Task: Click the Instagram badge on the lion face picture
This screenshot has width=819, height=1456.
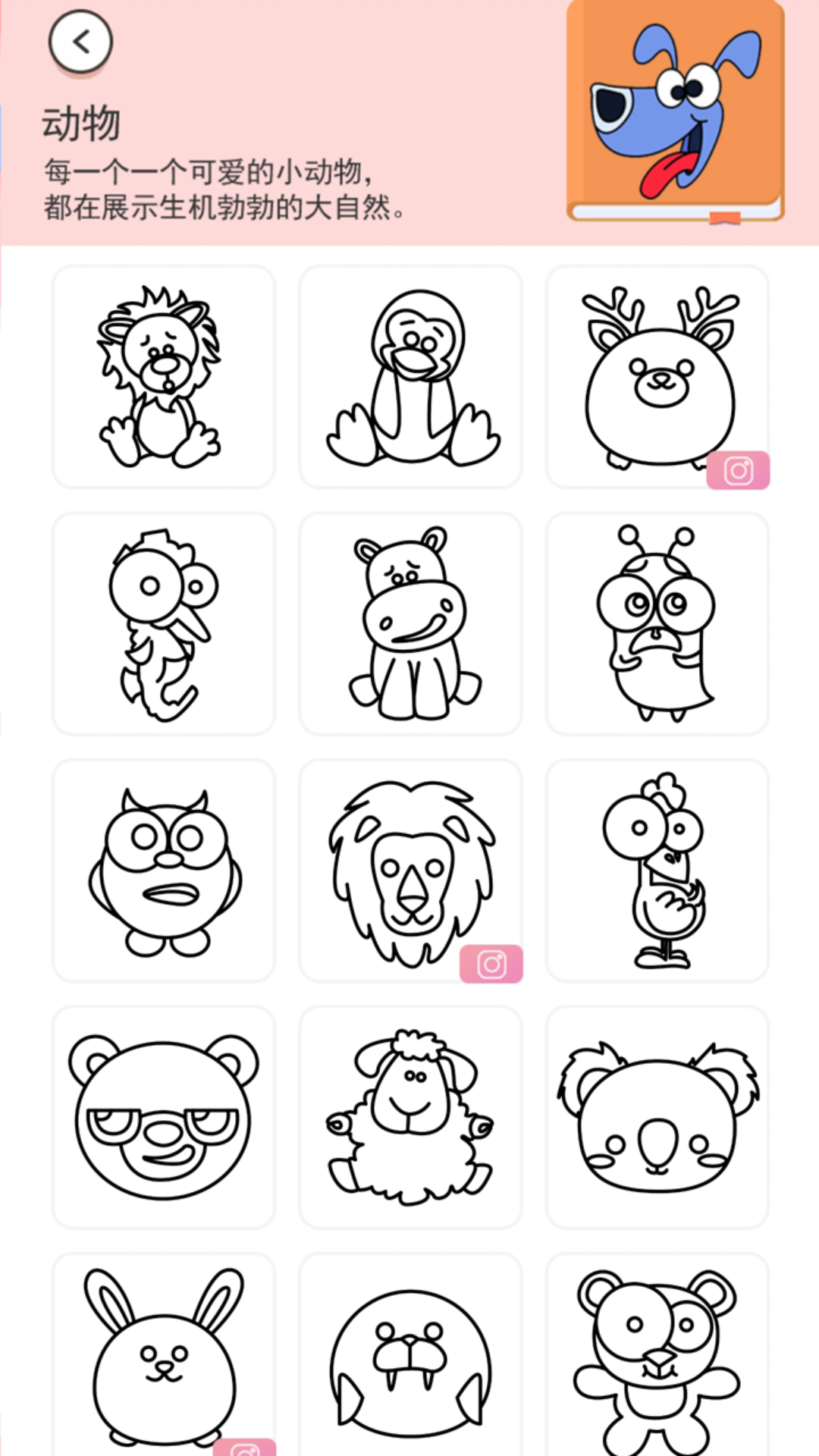Action: point(492,962)
